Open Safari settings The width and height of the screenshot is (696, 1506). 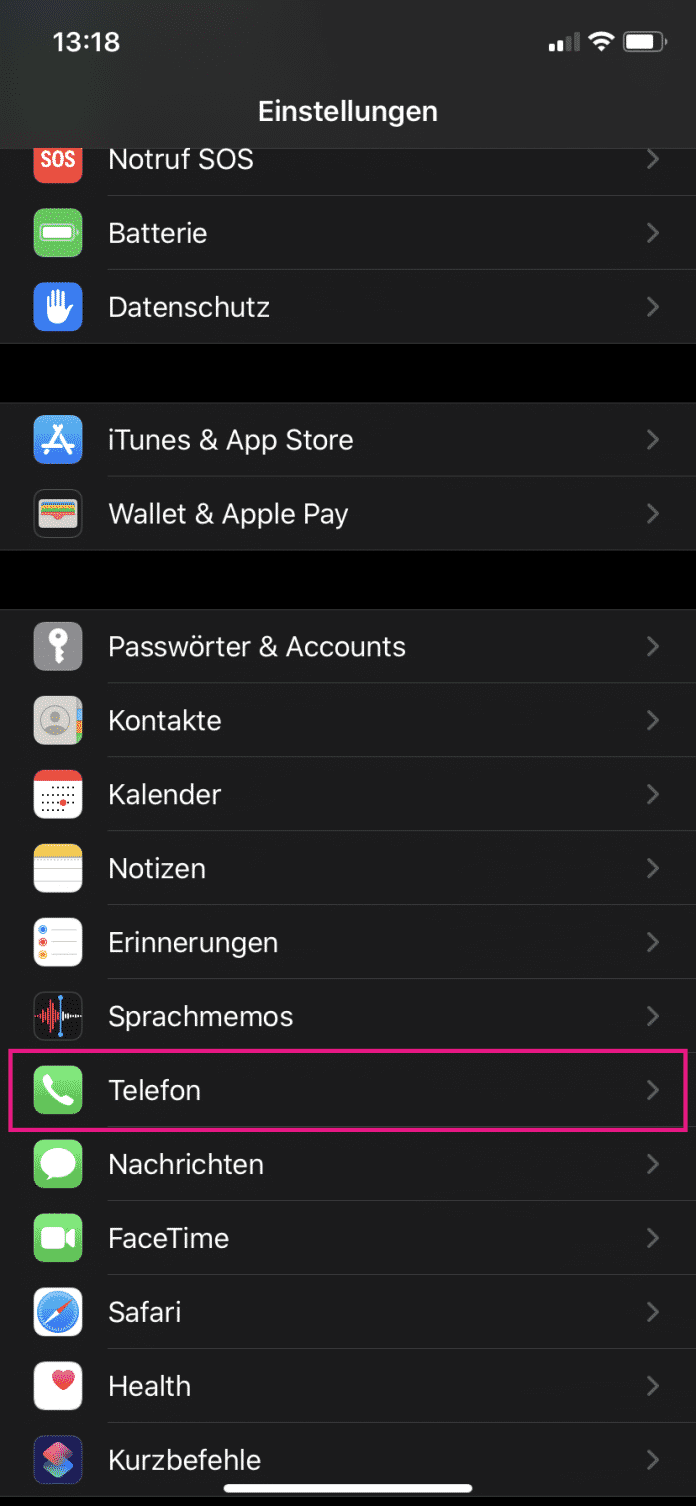click(348, 1313)
